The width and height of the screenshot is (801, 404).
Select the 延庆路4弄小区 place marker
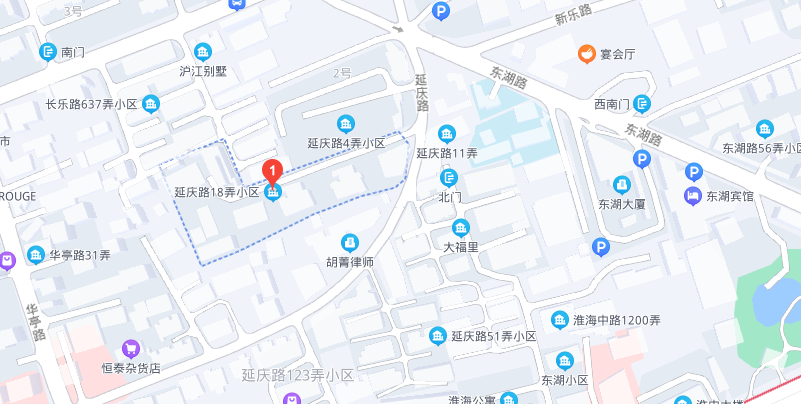tap(346, 123)
